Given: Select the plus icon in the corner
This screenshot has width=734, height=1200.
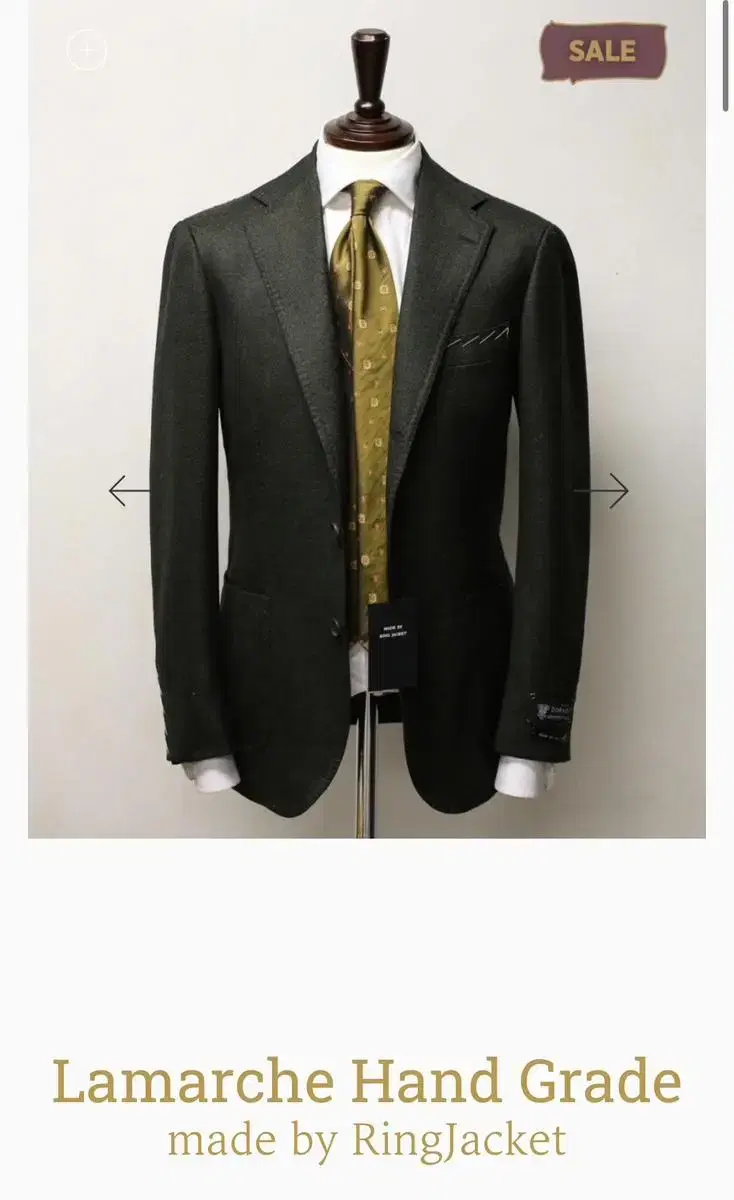Looking at the screenshot, I should [x=85, y=47].
